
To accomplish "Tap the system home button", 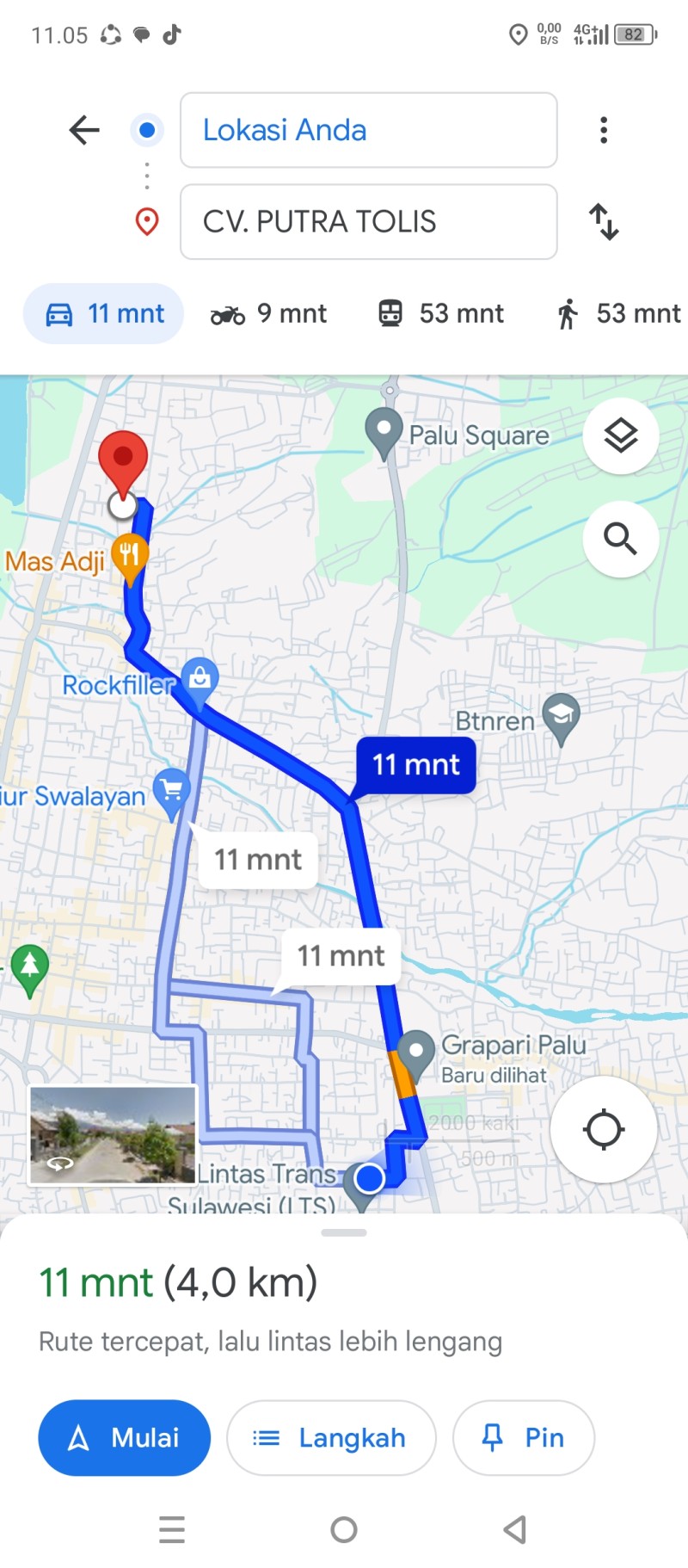I will (344, 1529).
